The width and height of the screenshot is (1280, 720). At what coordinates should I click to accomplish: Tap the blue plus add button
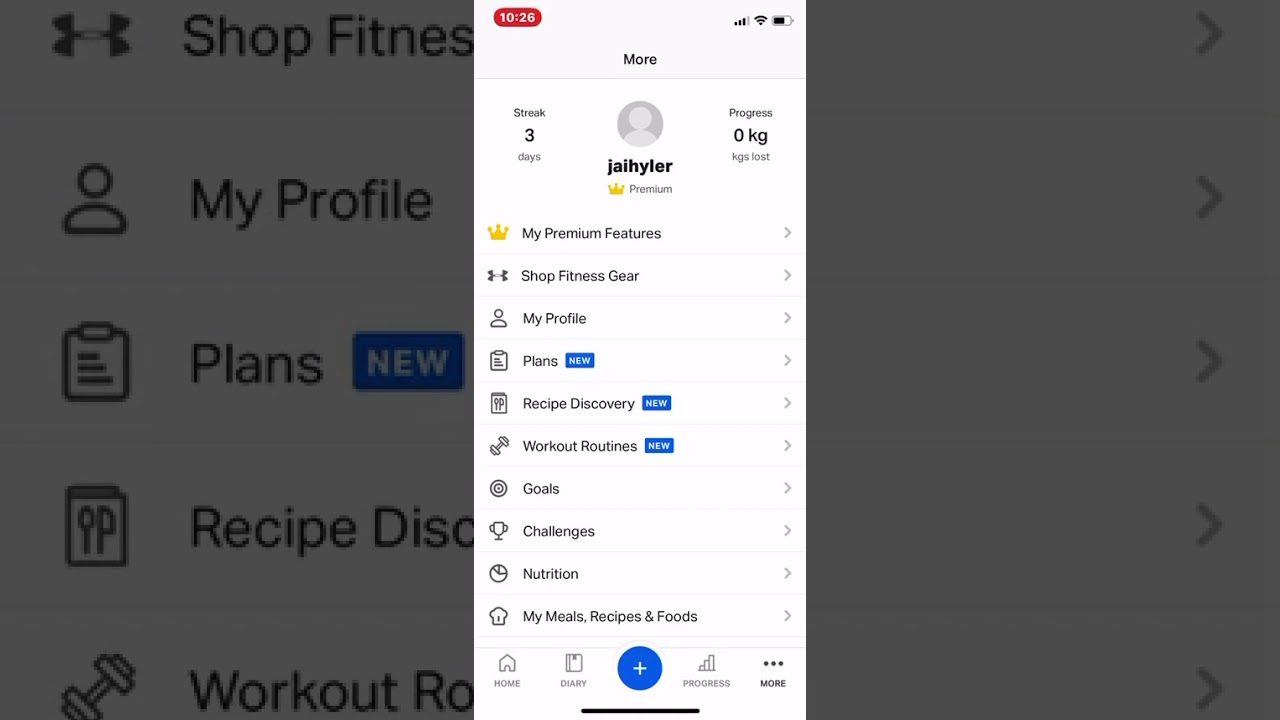(640, 668)
